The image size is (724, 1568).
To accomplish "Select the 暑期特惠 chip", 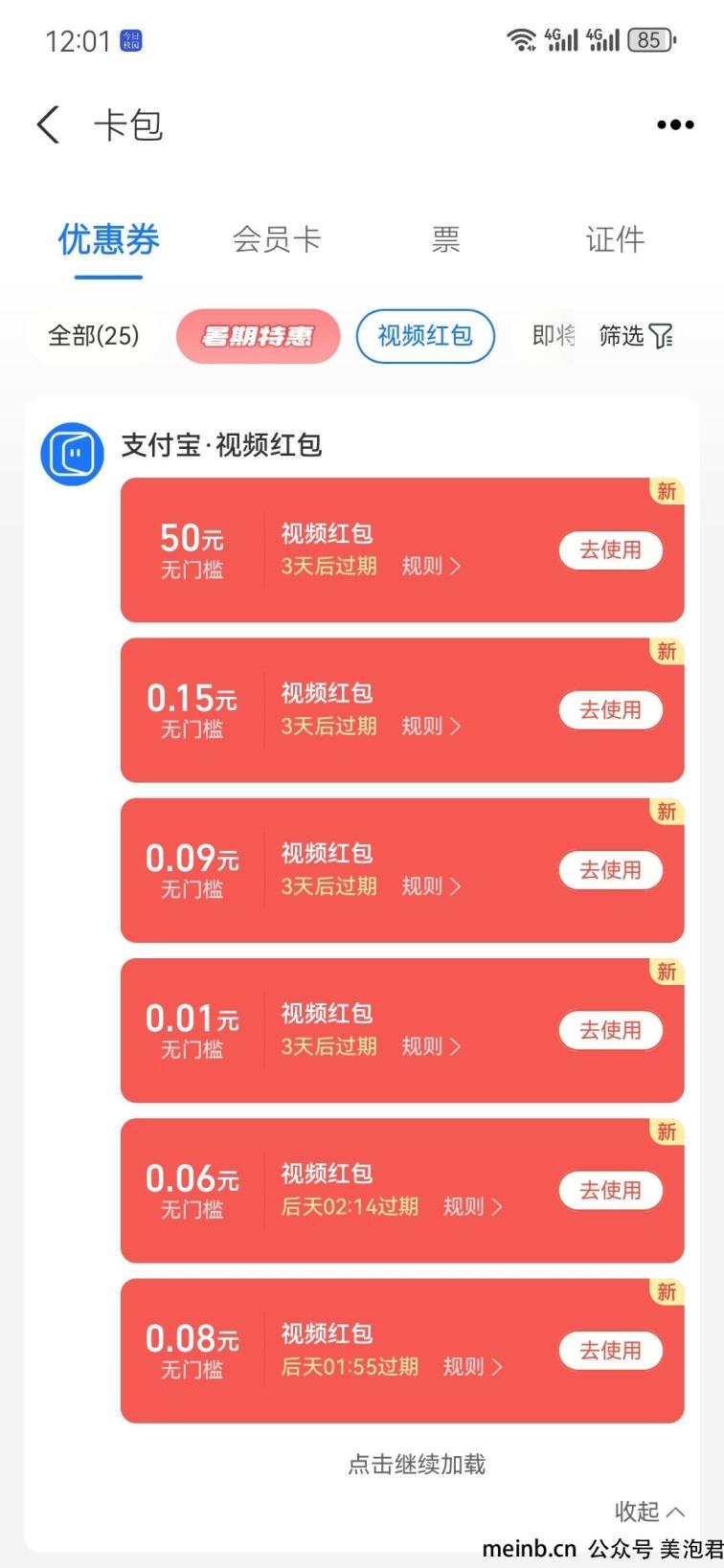I will 258,336.
